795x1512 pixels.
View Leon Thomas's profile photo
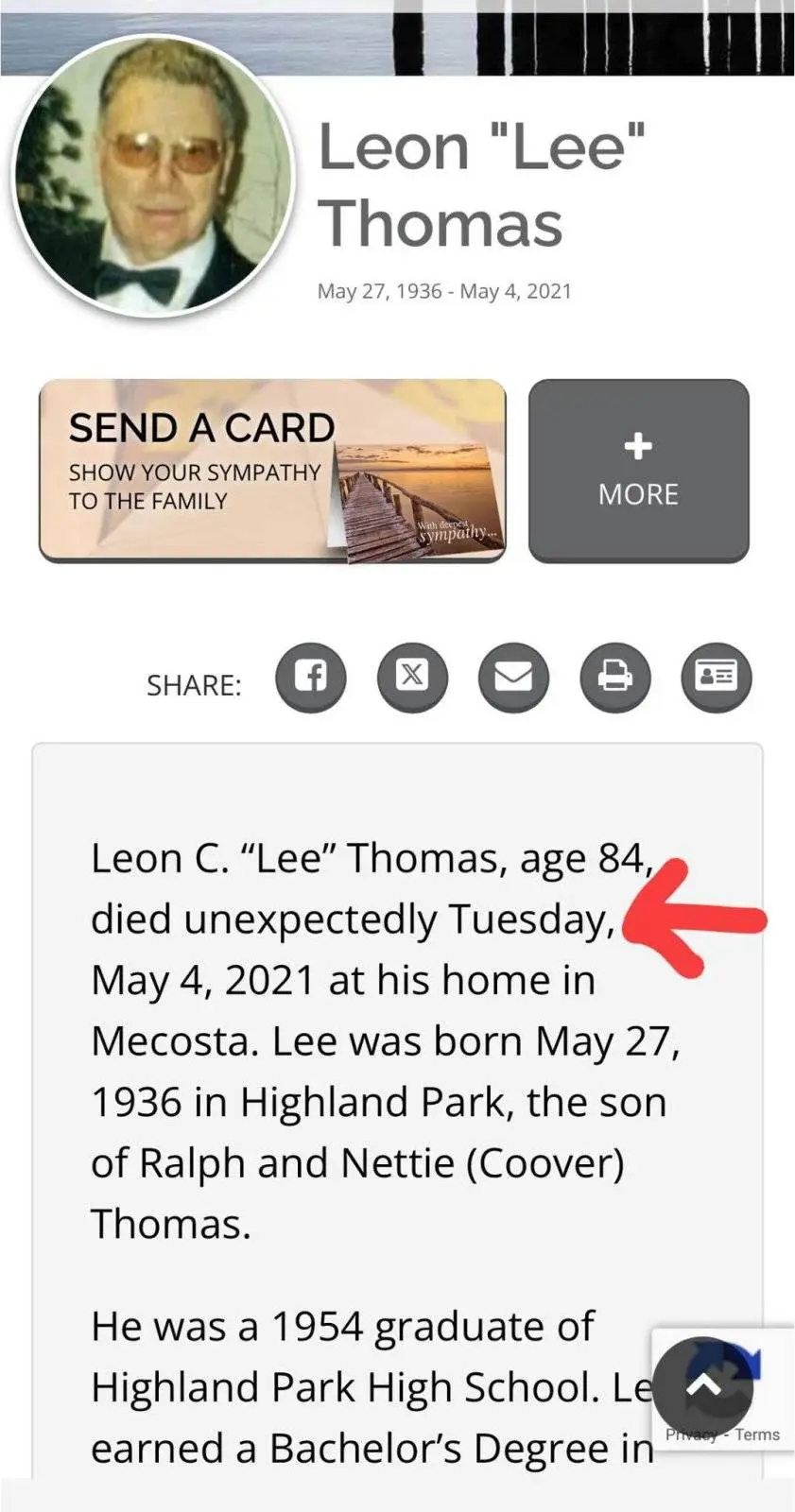pos(153,176)
